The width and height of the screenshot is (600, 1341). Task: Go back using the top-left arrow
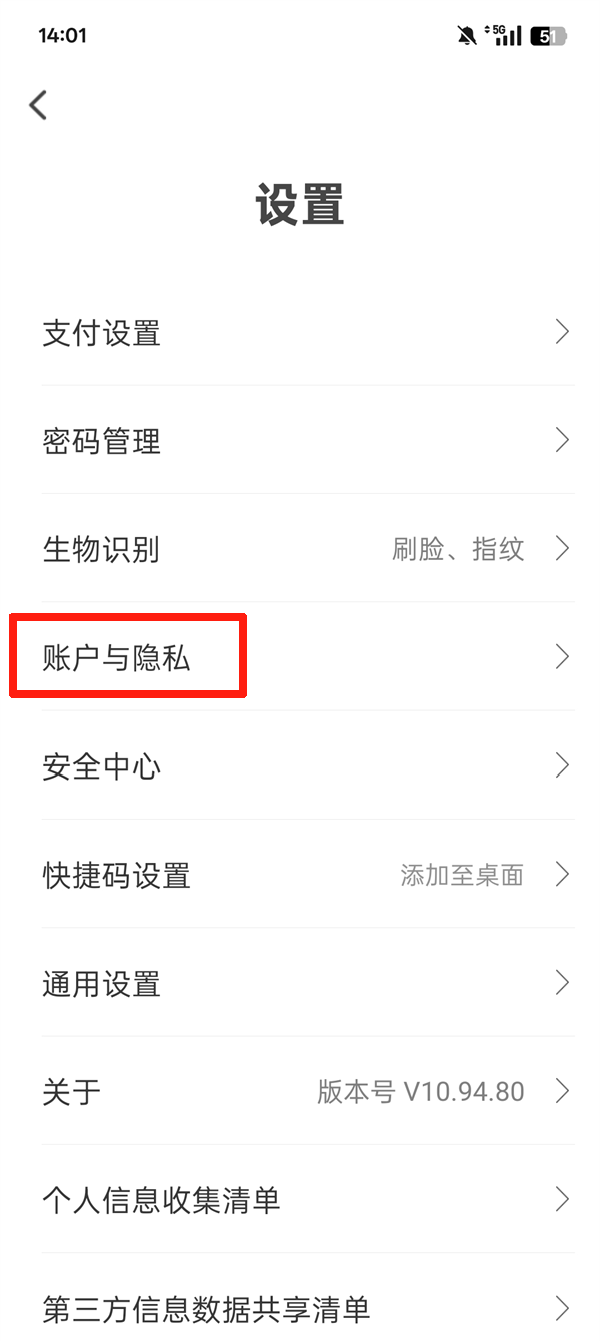(38, 105)
